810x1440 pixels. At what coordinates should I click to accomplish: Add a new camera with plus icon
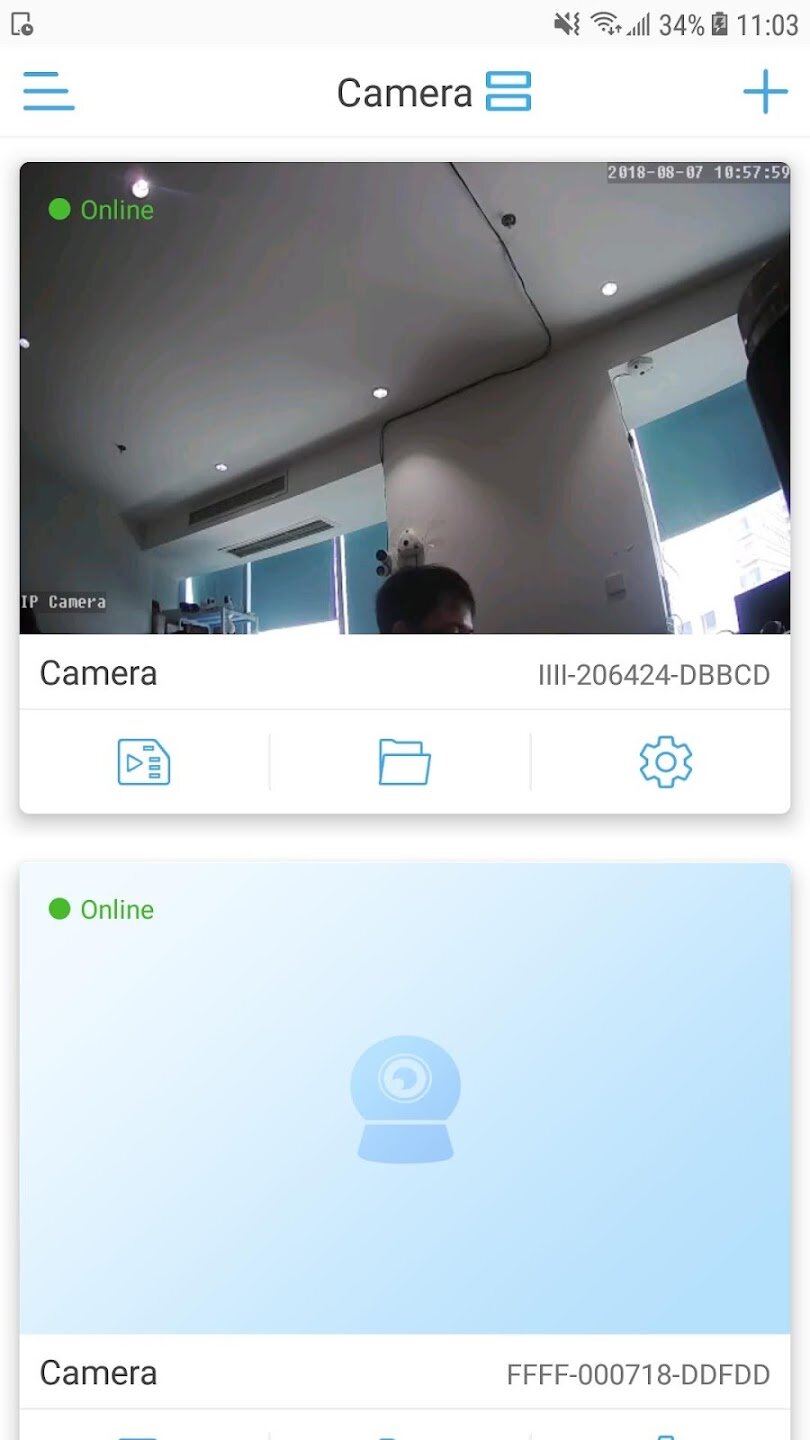pyautogui.click(x=765, y=93)
